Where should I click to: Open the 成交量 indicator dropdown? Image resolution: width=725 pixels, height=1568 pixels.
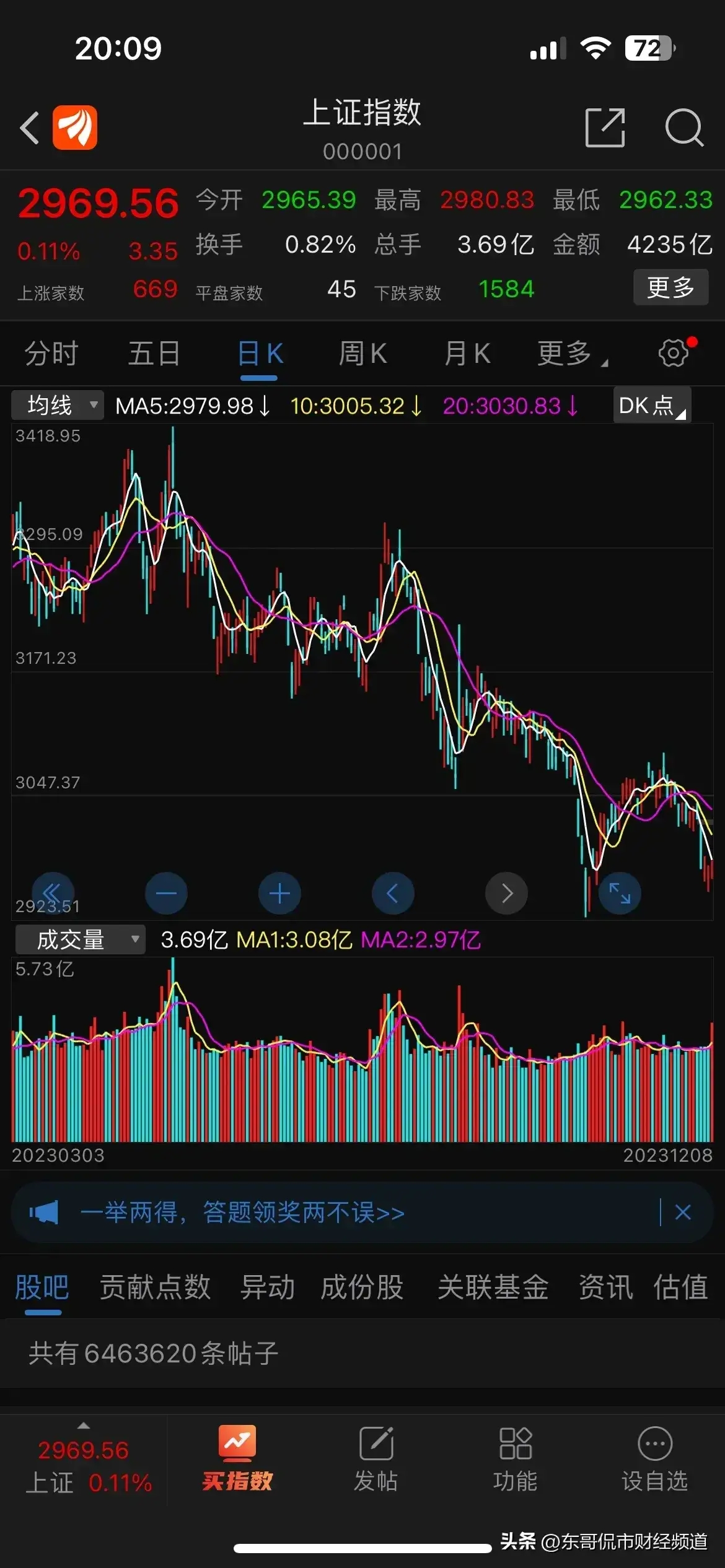click(81, 939)
